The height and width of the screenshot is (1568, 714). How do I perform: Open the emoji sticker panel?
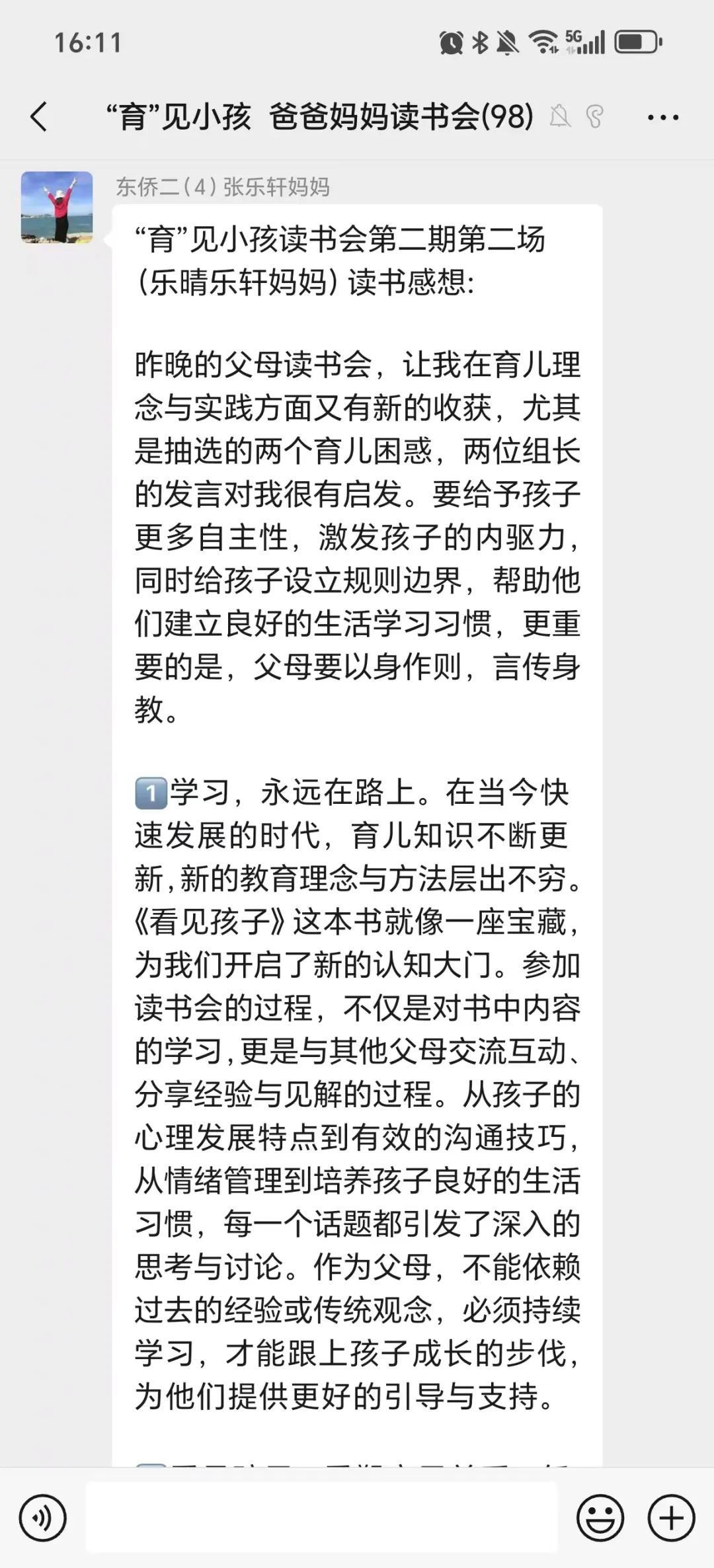click(600, 1518)
